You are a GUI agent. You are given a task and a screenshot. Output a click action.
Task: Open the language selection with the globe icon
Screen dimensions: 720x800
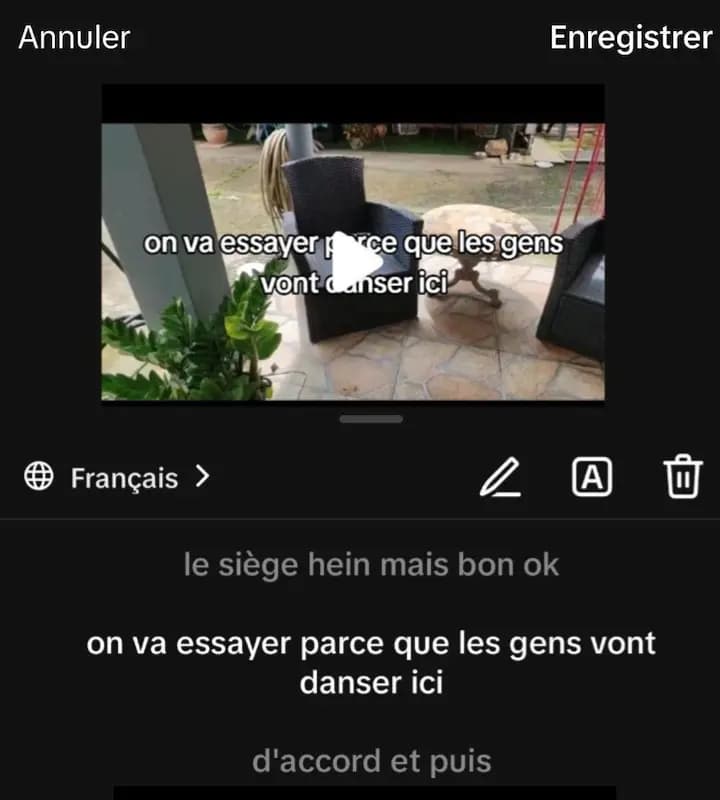coord(39,479)
